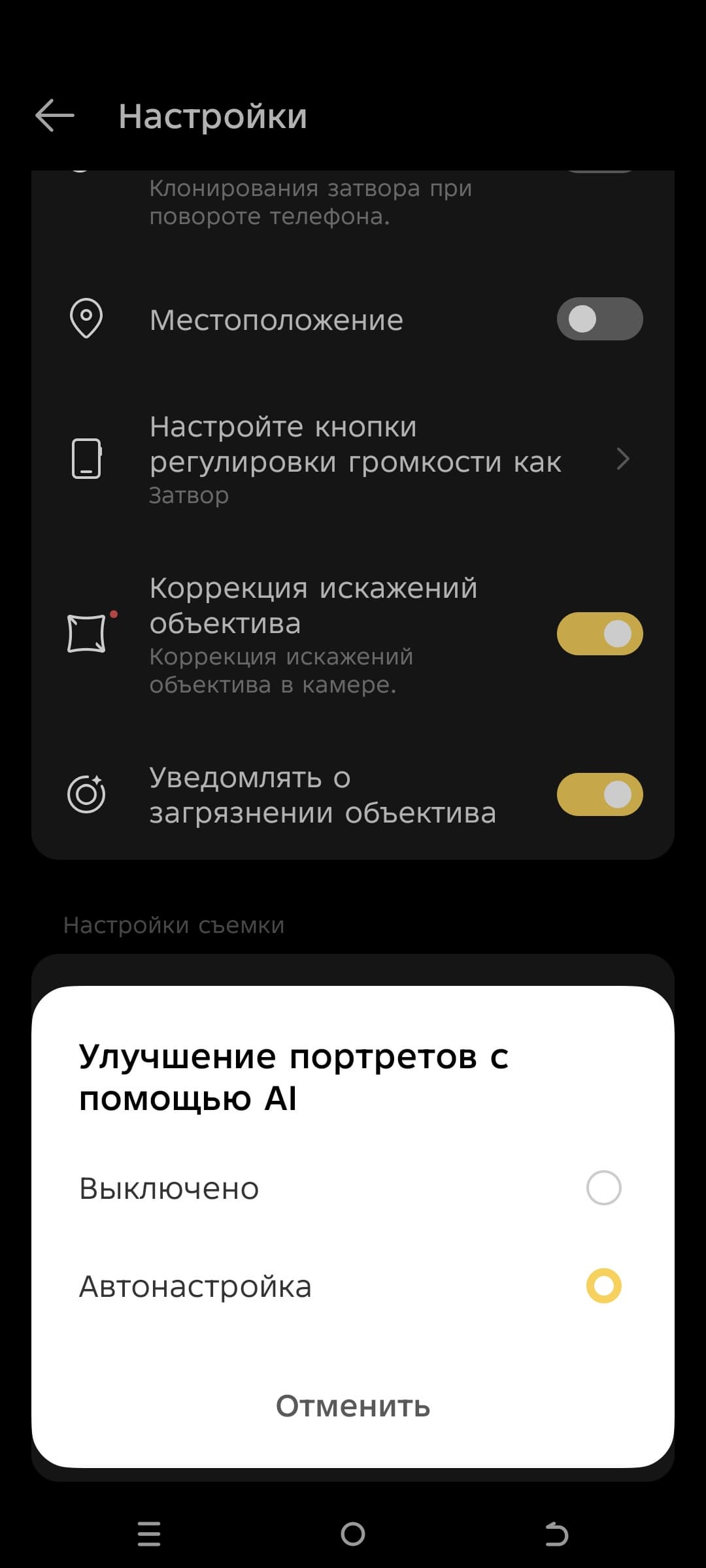Disable Коррекция искажений объектива
Screen dimensions: 706x1568
point(599,634)
